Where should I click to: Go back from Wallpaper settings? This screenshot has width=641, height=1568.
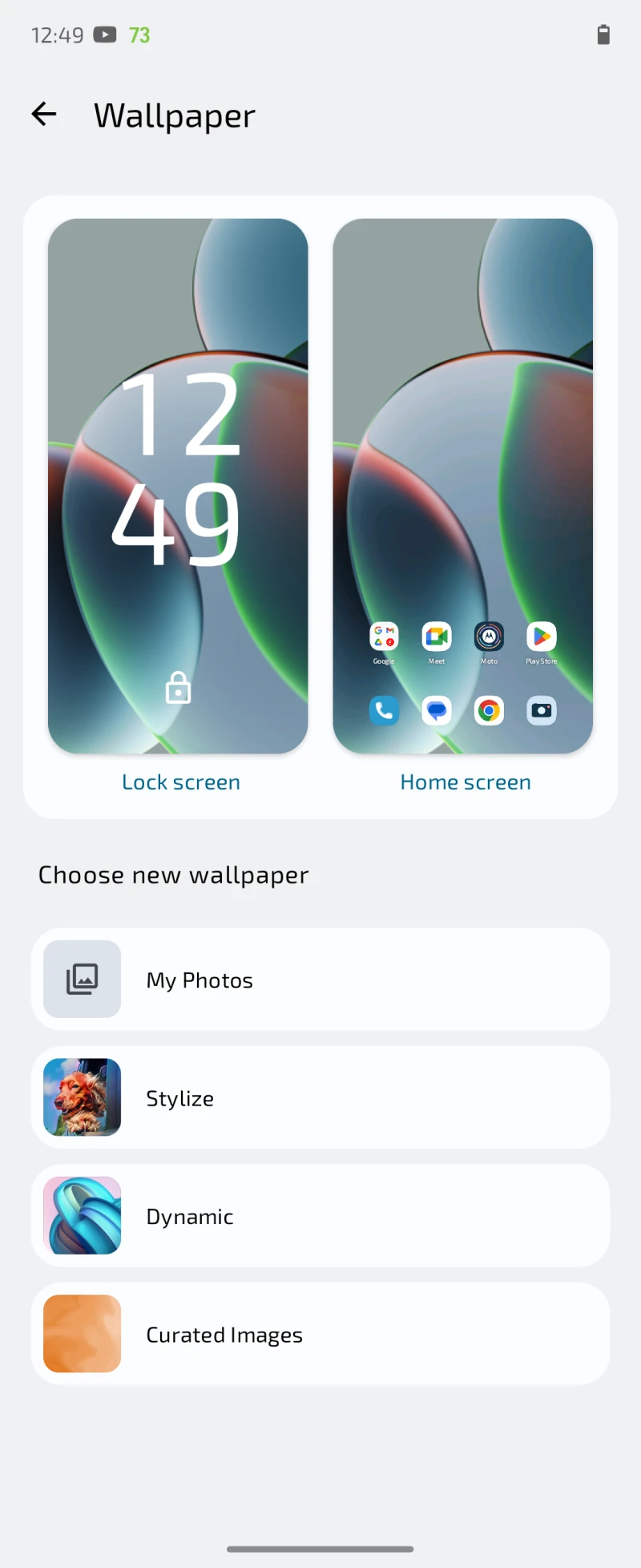[44, 115]
